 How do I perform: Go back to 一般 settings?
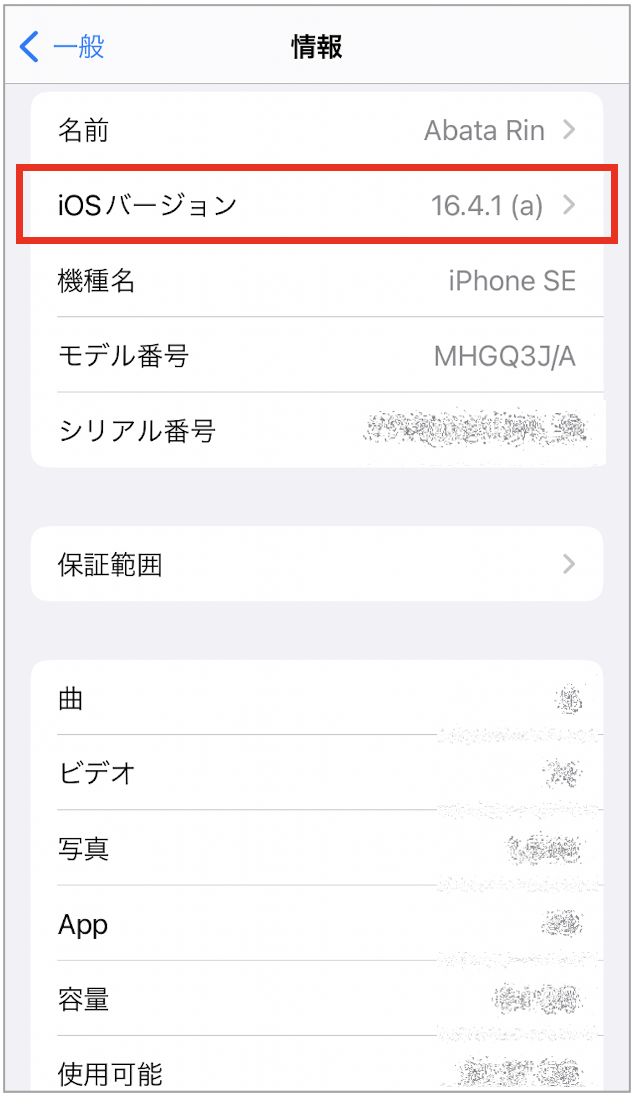pos(62,47)
